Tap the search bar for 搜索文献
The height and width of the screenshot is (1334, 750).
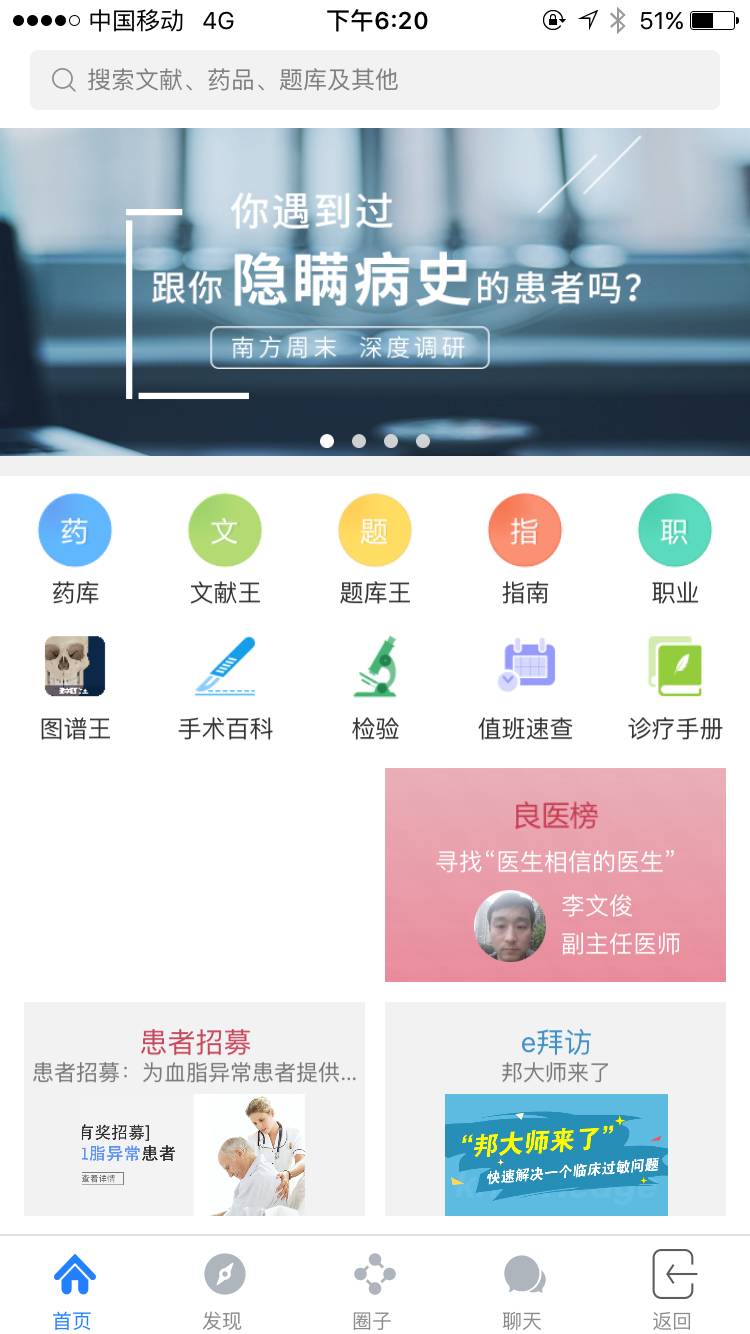(x=375, y=79)
